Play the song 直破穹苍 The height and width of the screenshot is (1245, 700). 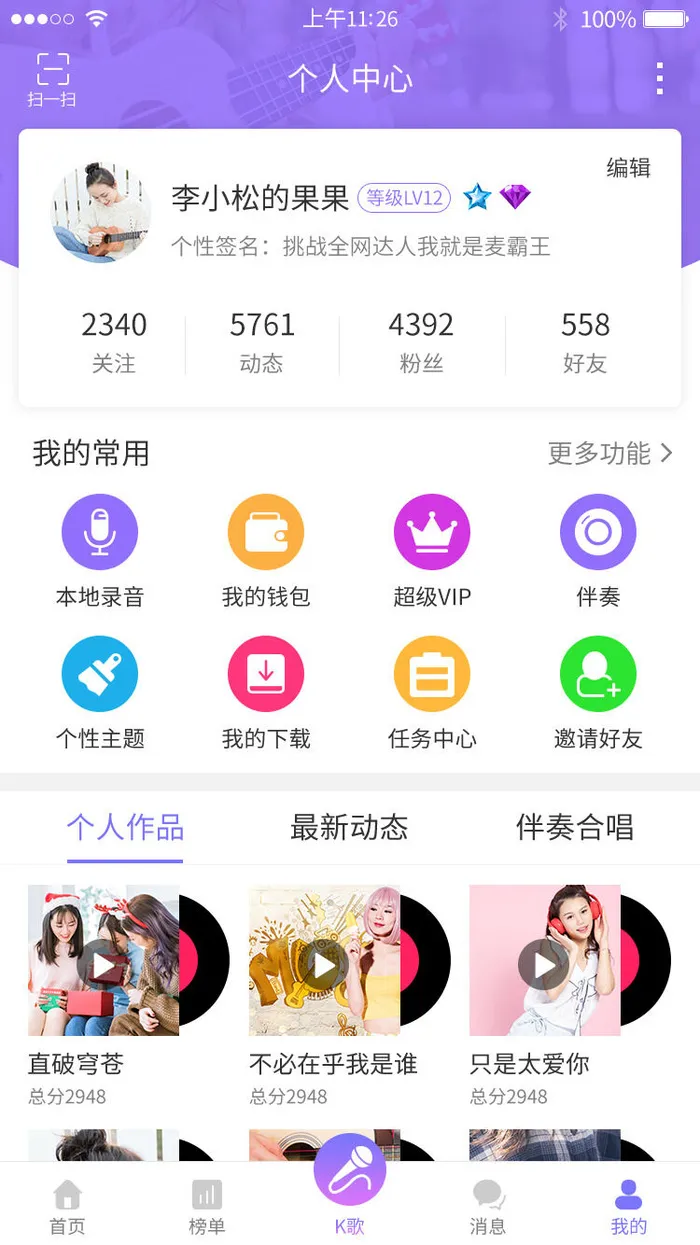[x=104, y=964]
